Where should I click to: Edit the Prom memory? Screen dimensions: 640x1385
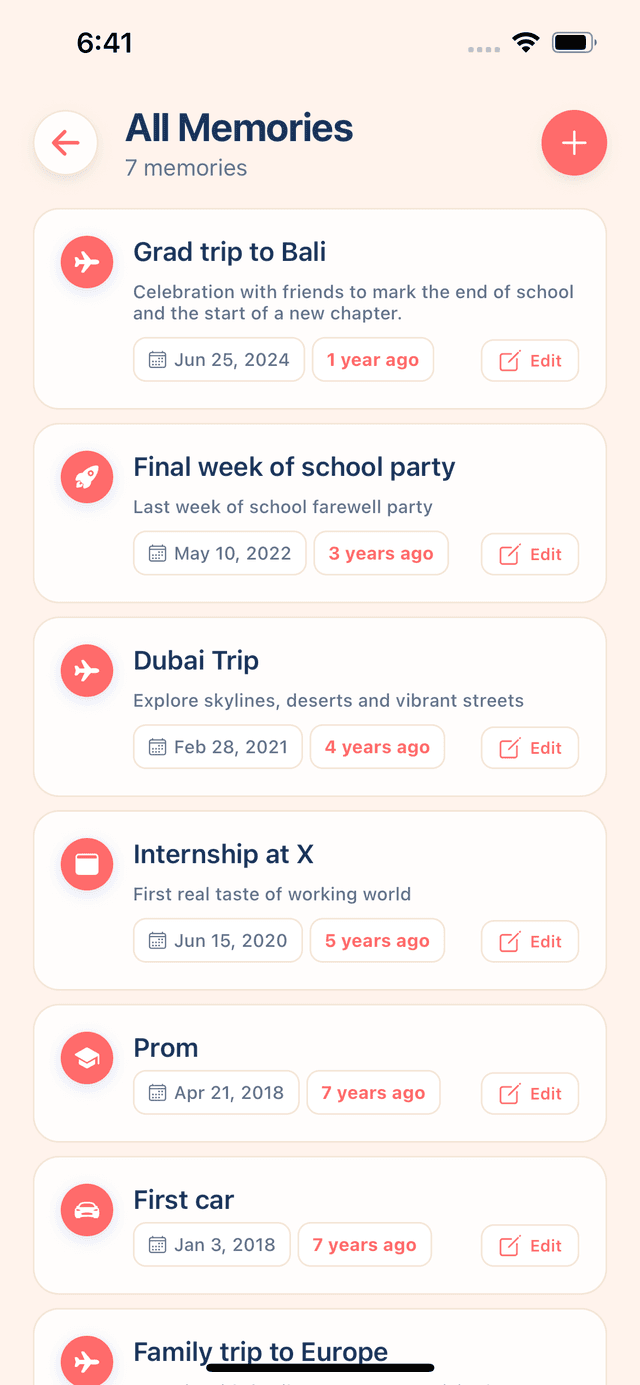pyautogui.click(x=530, y=1094)
